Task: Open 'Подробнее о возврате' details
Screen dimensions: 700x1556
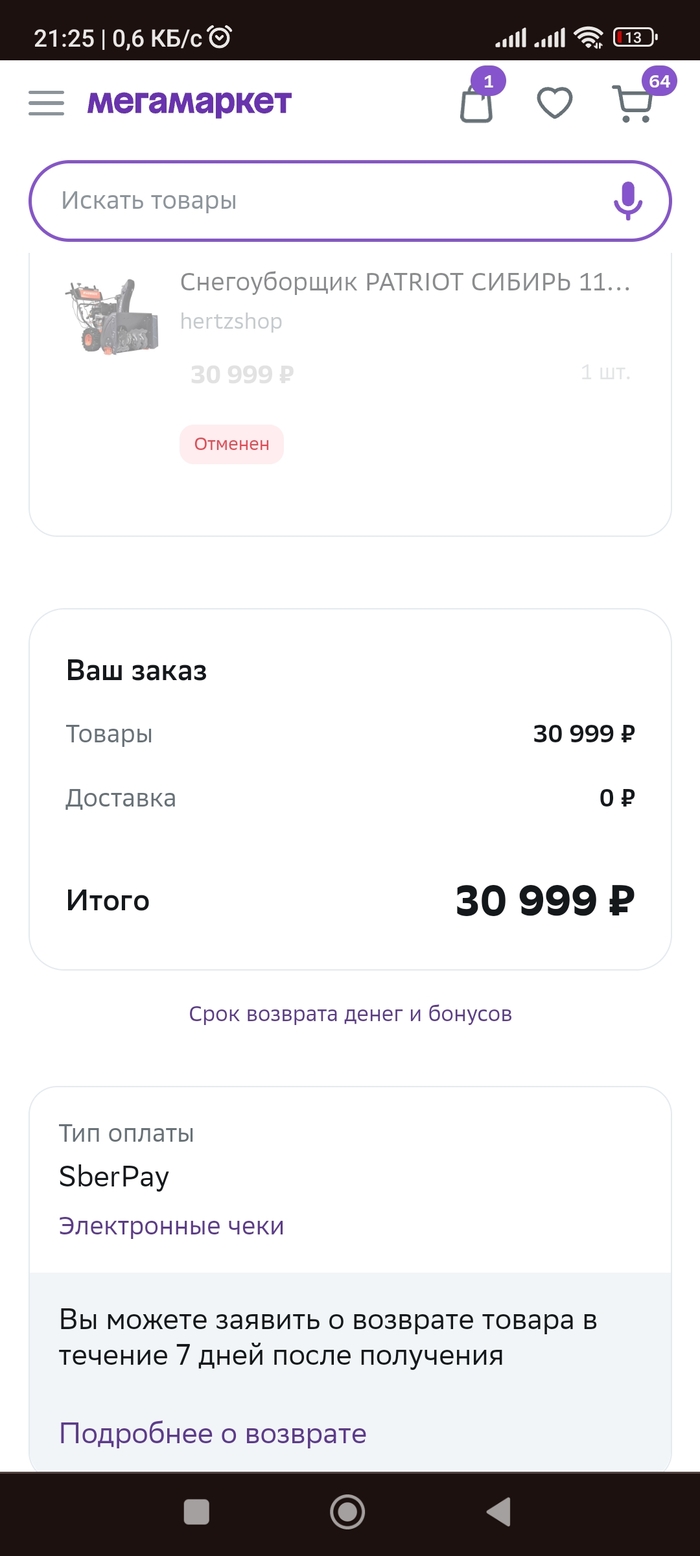Action: (x=213, y=1433)
